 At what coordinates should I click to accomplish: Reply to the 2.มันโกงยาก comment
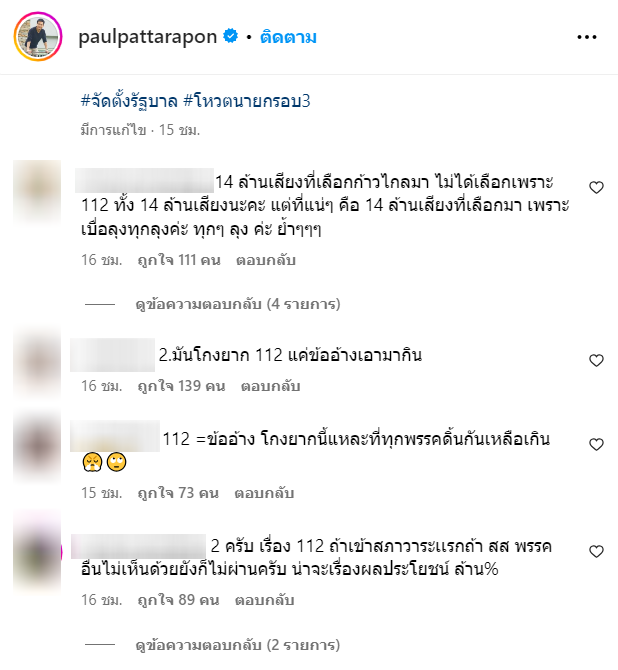pyautogui.click(x=266, y=385)
